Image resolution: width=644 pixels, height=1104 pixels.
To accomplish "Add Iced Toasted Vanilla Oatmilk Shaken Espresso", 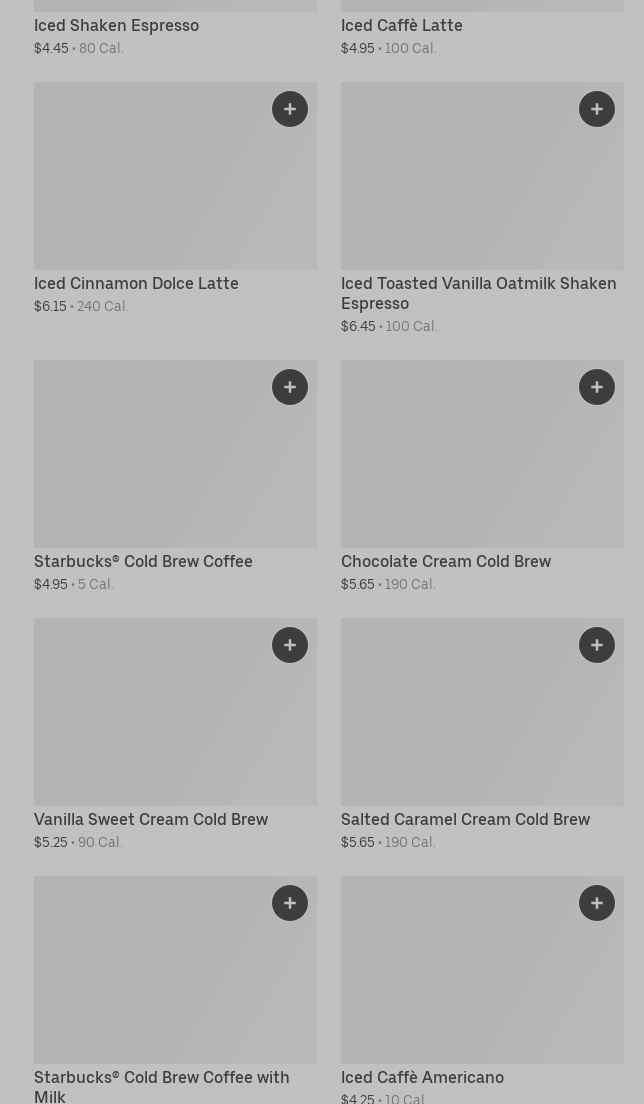I will [597, 109].
